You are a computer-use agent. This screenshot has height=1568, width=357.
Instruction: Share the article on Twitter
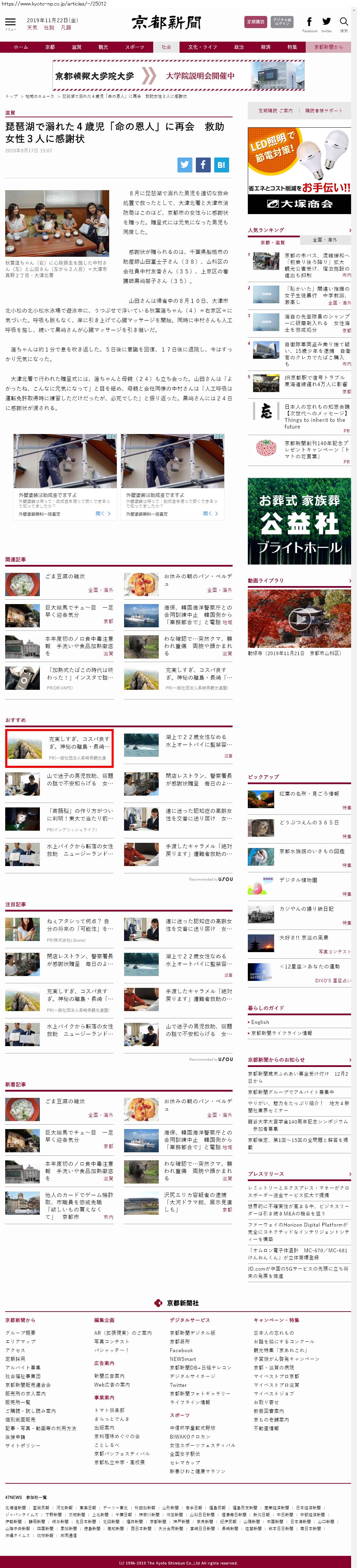click(185, 164)
